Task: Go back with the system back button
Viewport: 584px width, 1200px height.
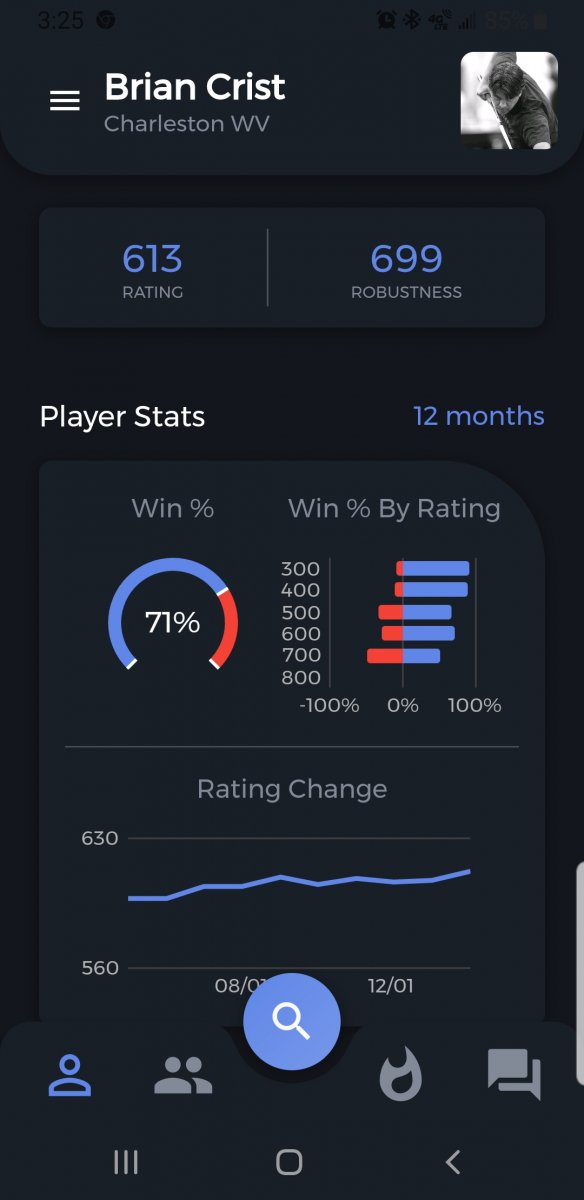Action: (x=453, y=1161)
